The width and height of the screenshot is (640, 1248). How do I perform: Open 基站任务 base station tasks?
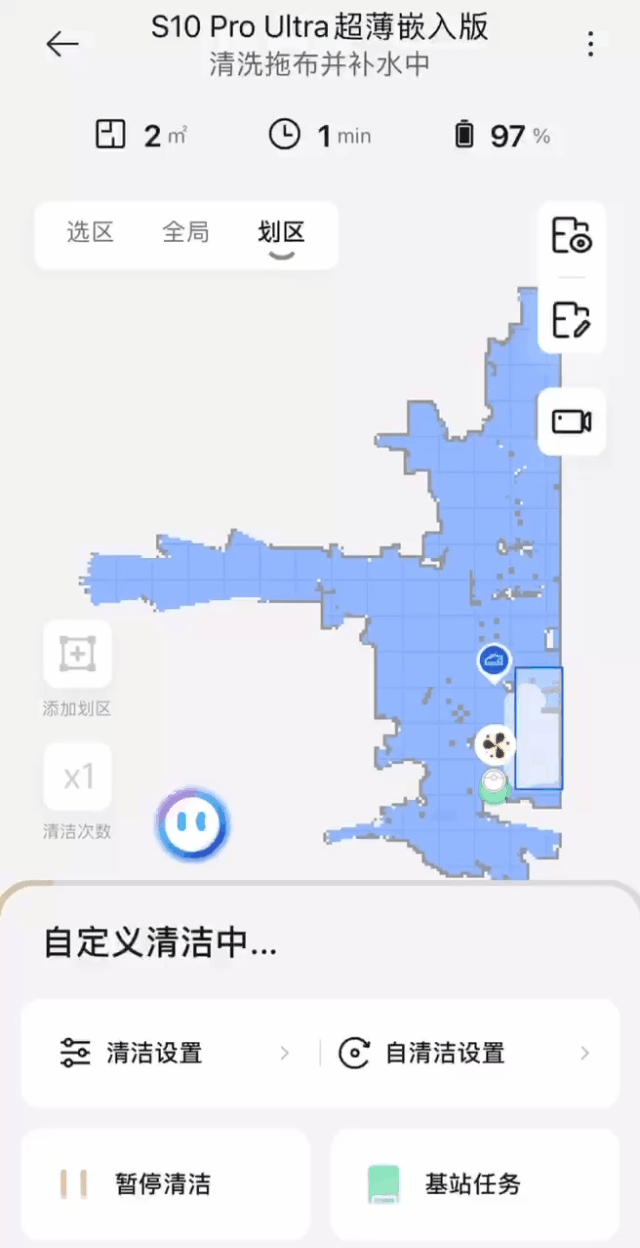(x=475, y=1185)
